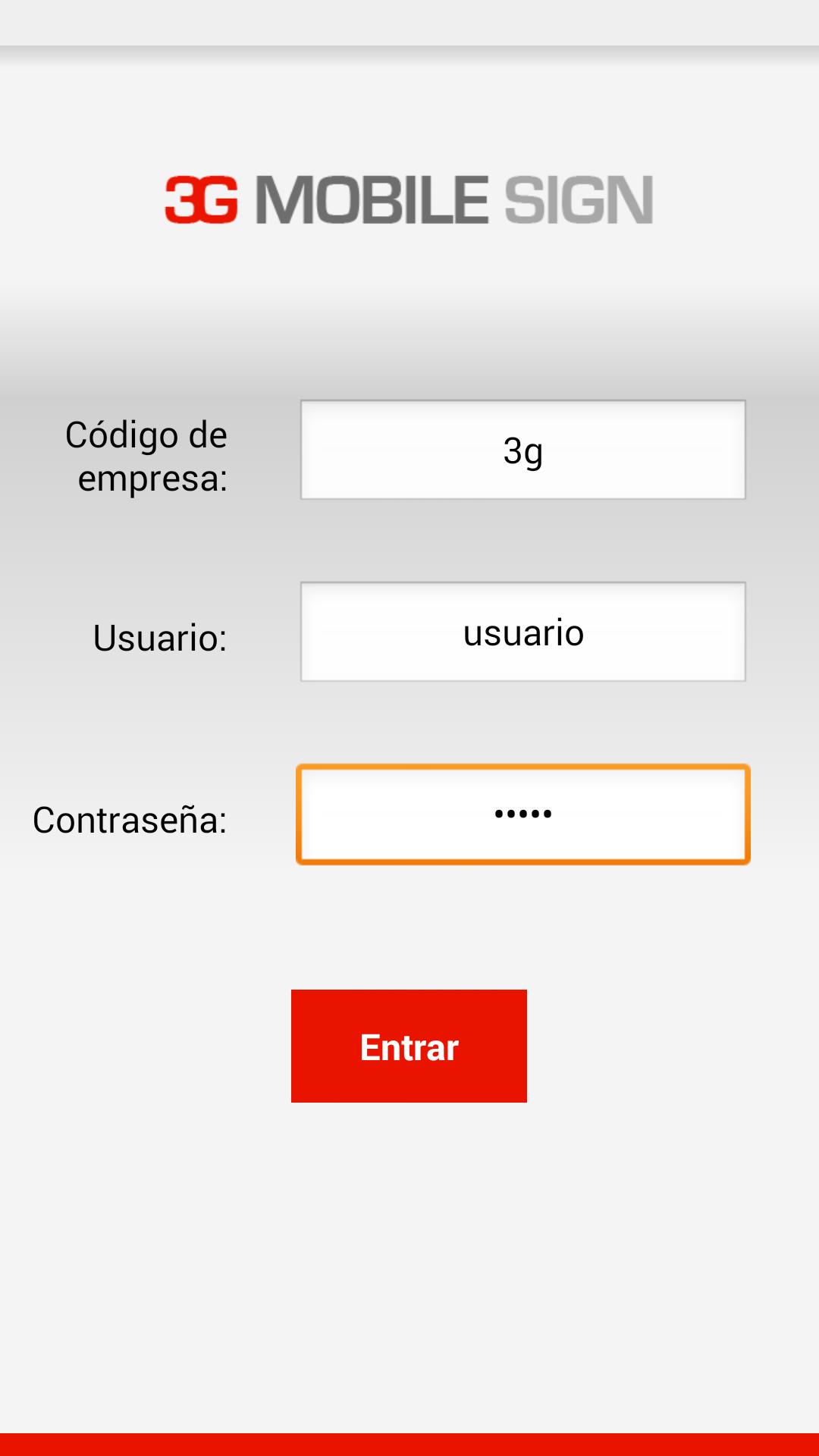Select the Usuario text field
The image size is (819, 1456).
pos(522,632)
